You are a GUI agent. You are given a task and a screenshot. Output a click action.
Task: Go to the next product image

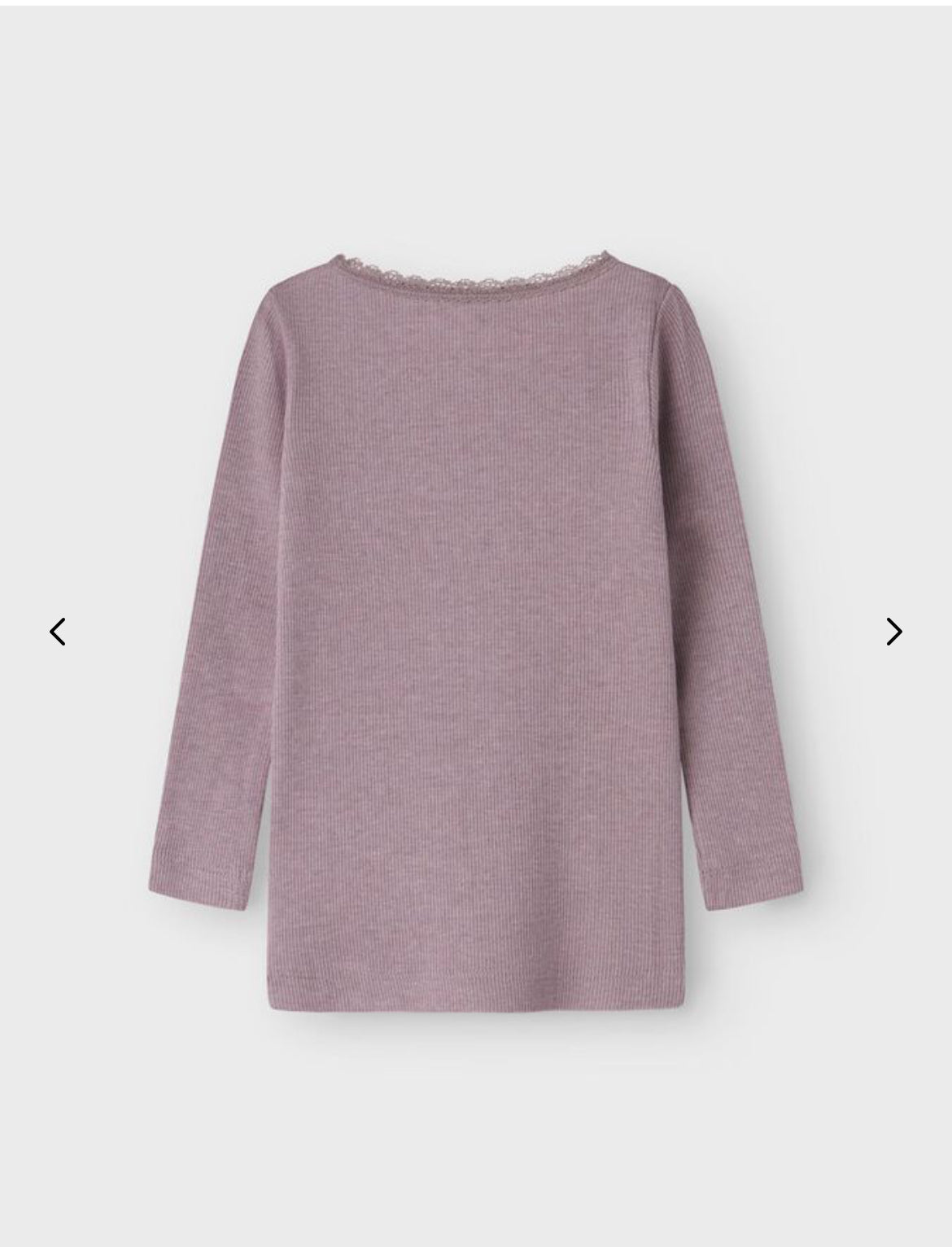pyautogui.click(x=893, y=632)
